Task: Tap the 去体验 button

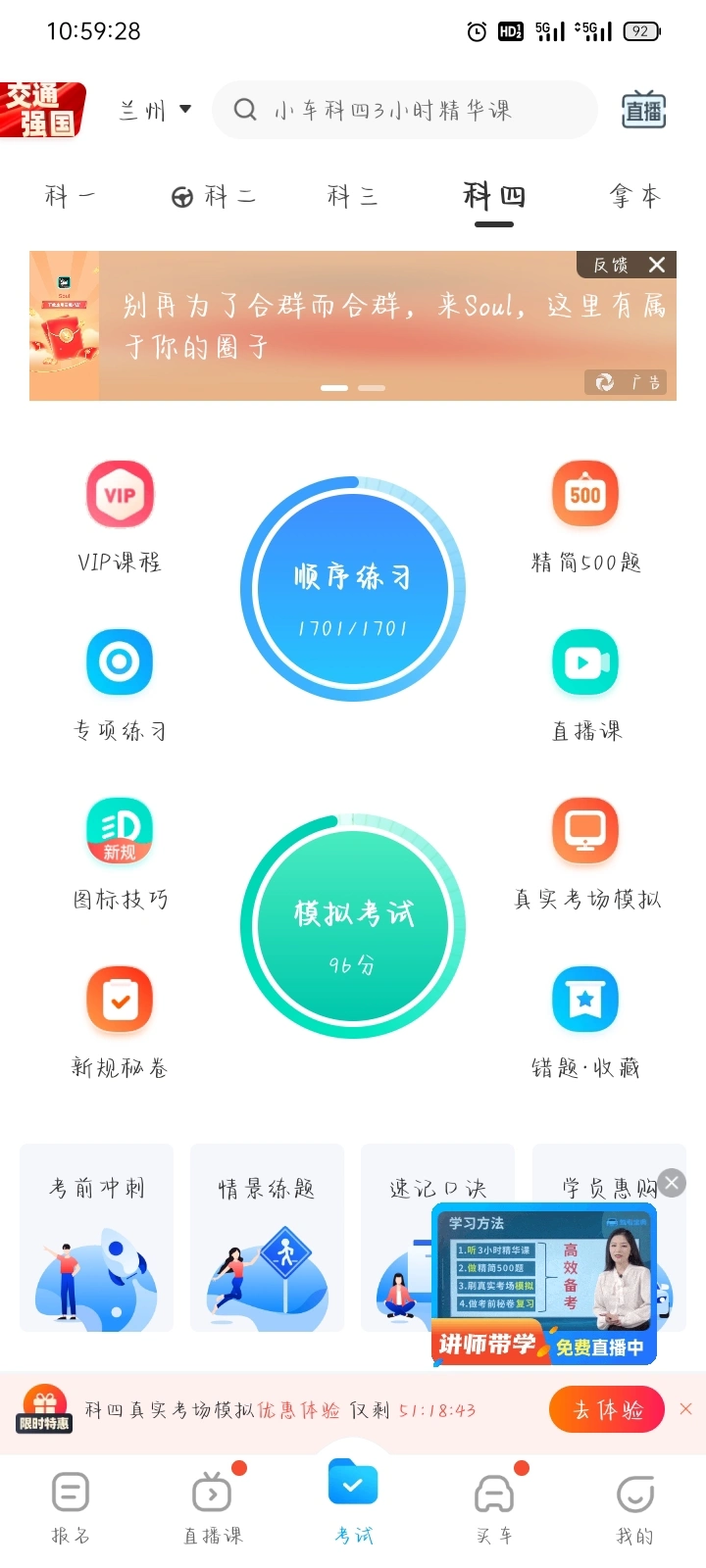Action: (x=607, y=1410)
